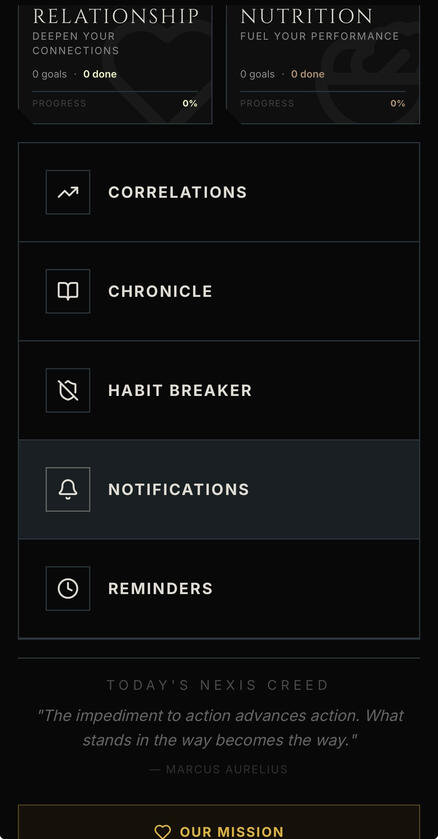Tap the Our Mission button

pos(219,822)
